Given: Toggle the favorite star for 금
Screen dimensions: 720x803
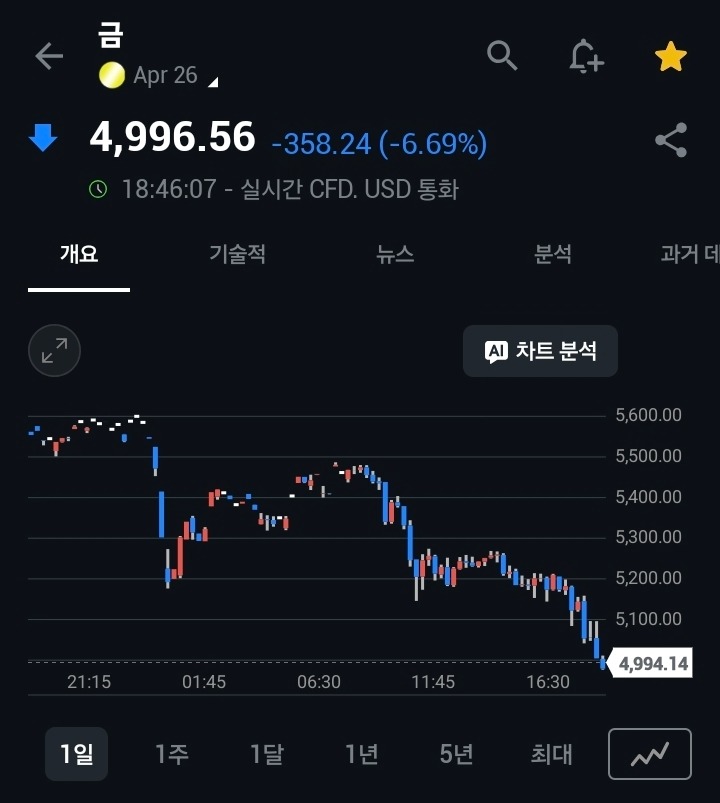Looking at the screenshot, I should (670, 57).
